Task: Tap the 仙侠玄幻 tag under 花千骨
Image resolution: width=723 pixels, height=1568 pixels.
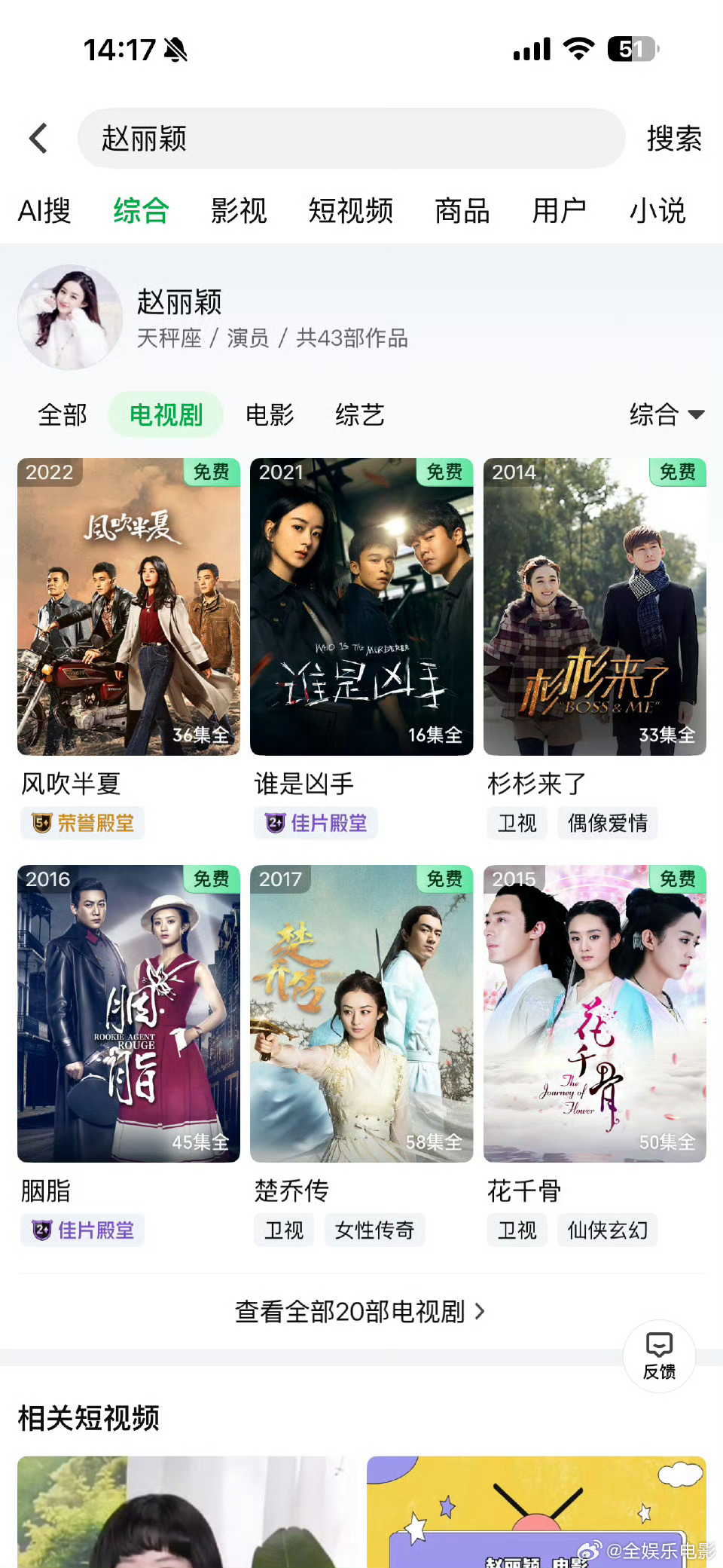Action: point(607,1230)
